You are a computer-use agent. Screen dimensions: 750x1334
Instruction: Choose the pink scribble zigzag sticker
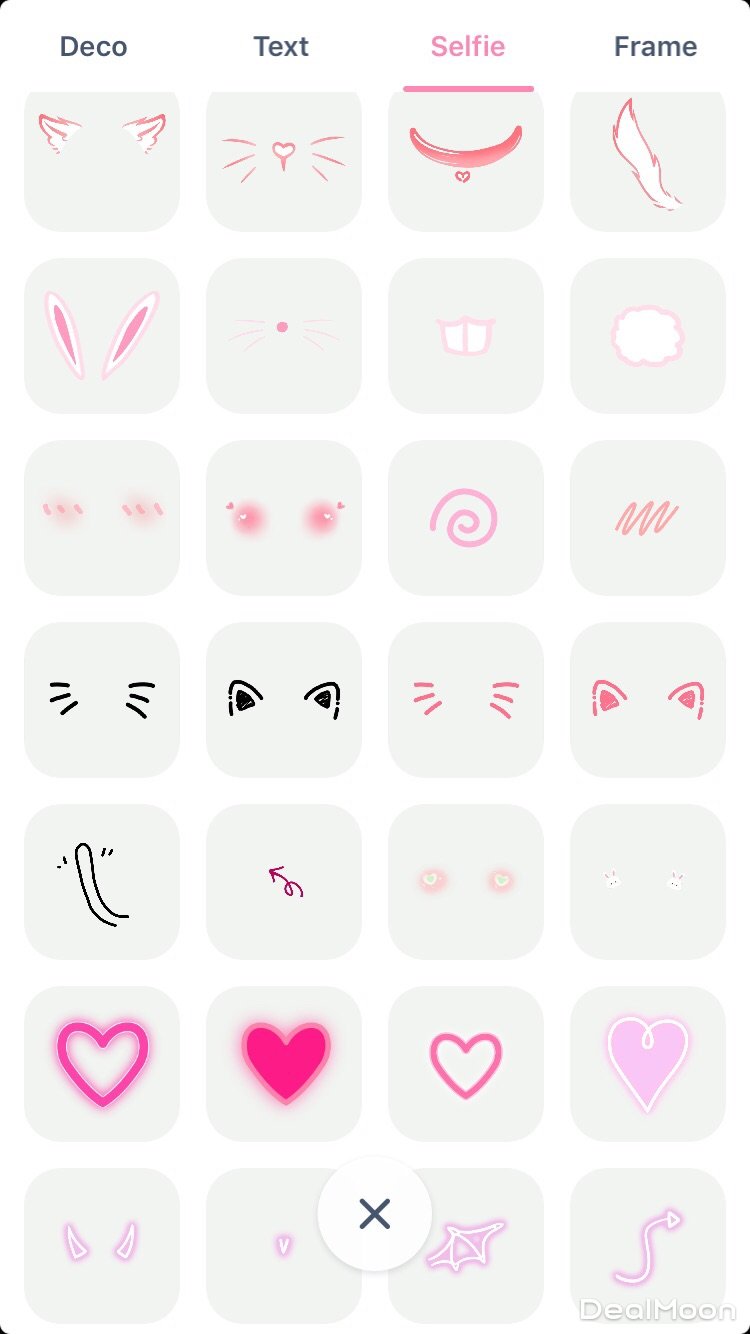[x=647, y=518]
